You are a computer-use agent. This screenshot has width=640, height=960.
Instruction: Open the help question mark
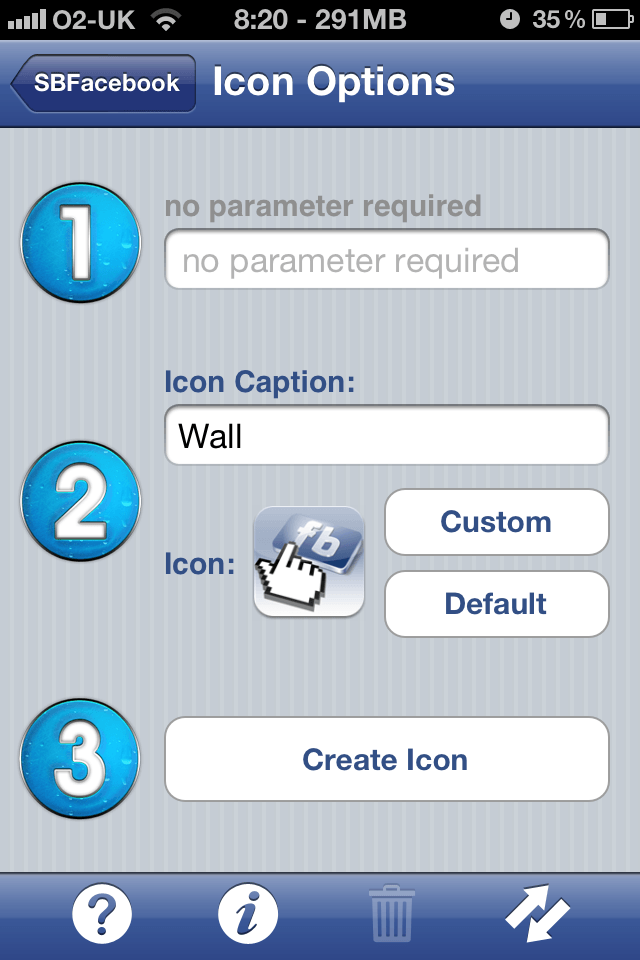[103, 913]
